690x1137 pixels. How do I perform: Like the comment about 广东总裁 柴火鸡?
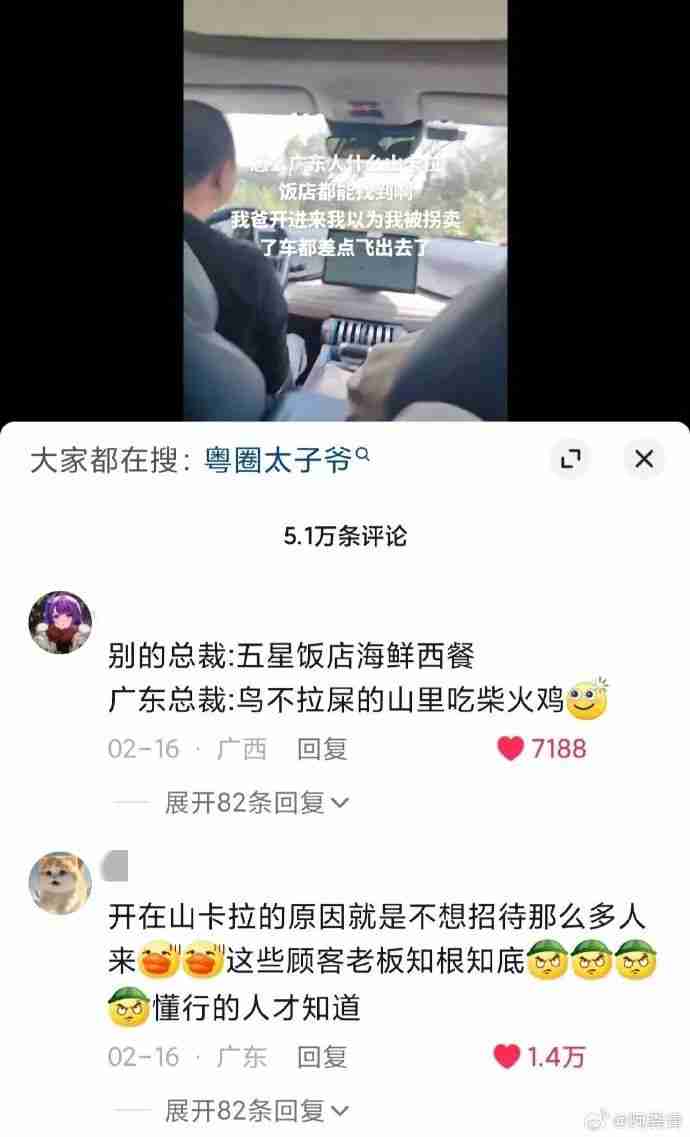point(511,748)
